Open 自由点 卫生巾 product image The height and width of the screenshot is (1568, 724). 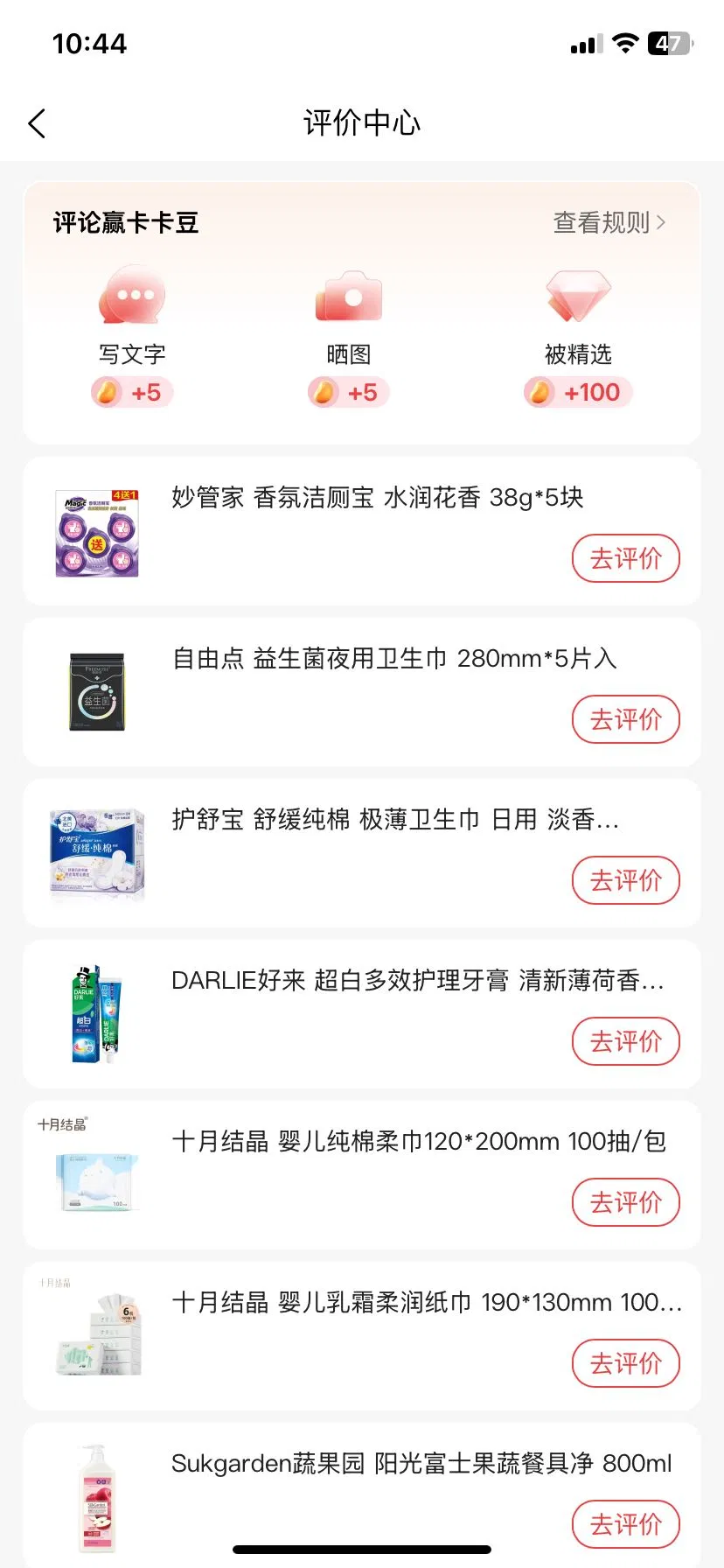97,692
